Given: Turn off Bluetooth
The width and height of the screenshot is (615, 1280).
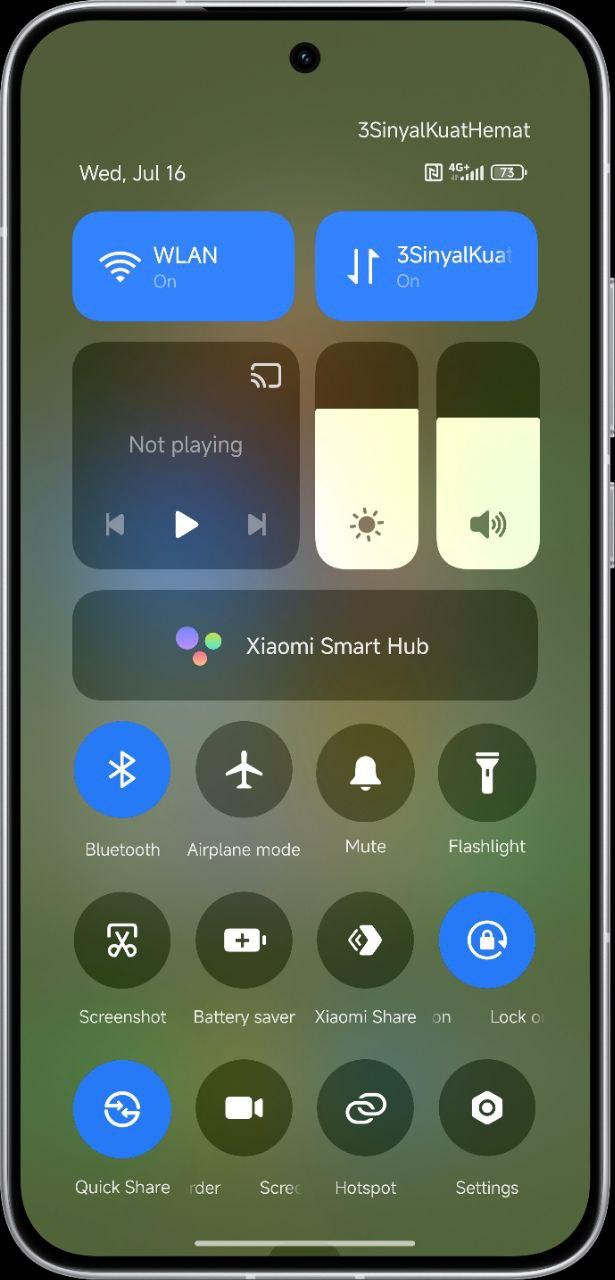Looking at the screenshot, I should coord(122,770).
